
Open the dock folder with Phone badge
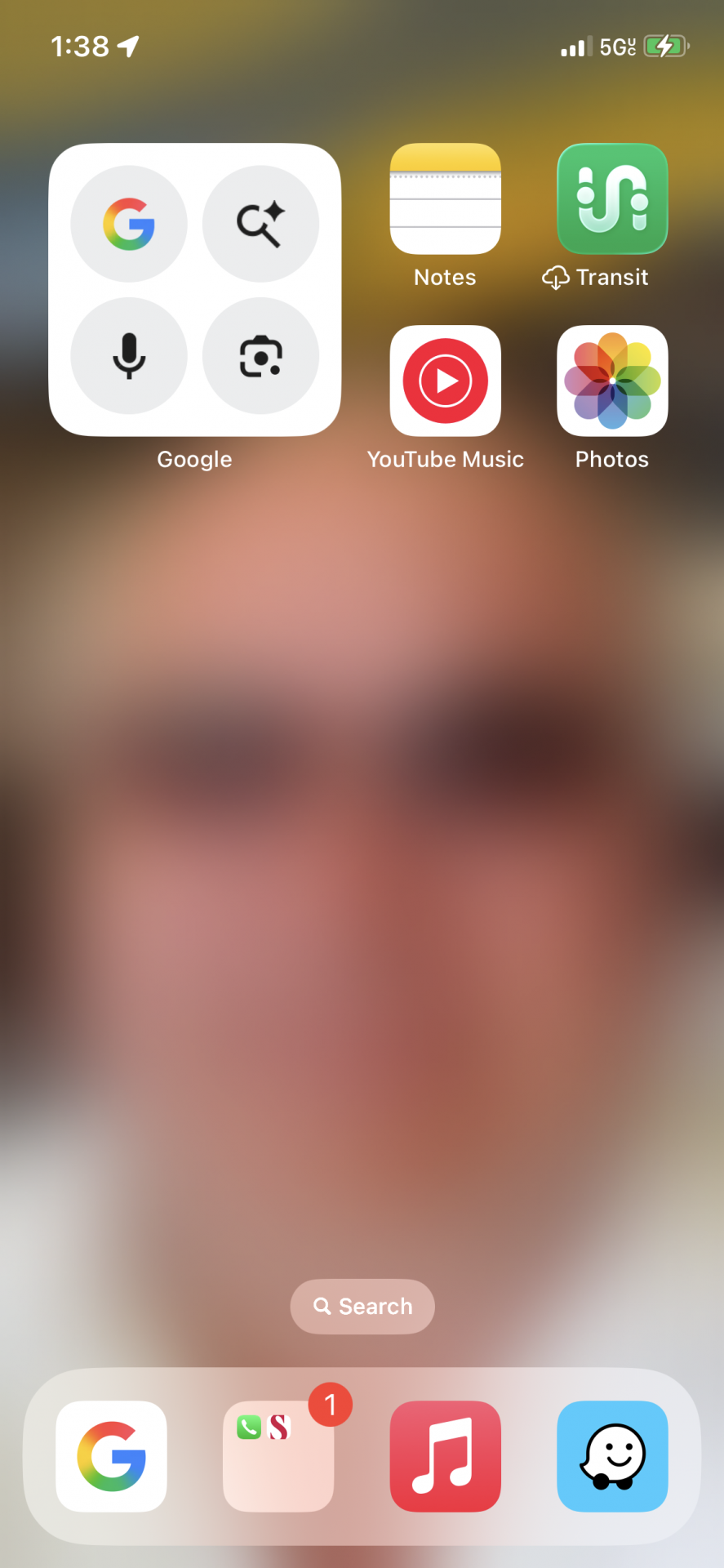tap(278, 1456)
